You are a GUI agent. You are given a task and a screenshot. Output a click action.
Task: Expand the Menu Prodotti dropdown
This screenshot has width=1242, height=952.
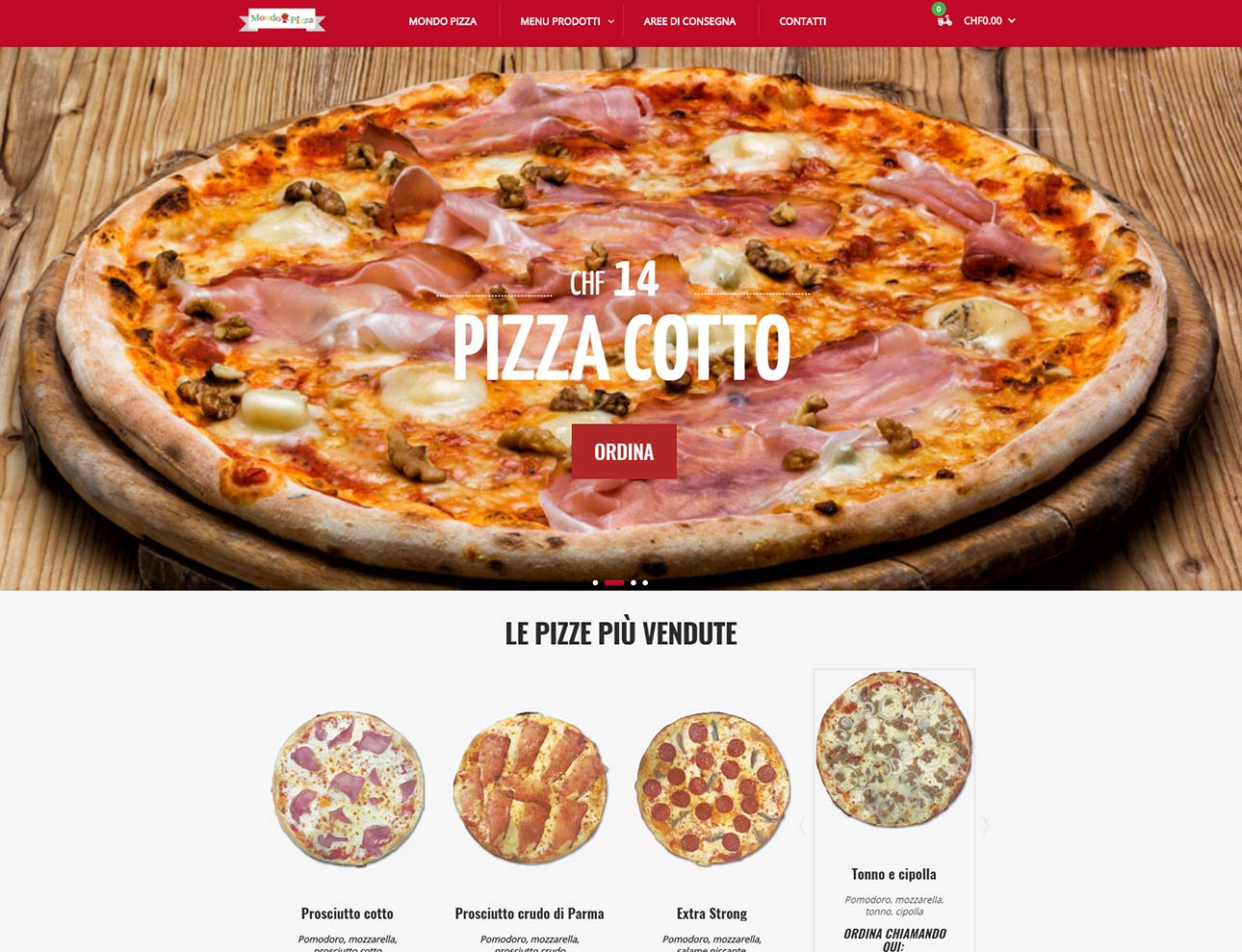click(x=566, y=21)
